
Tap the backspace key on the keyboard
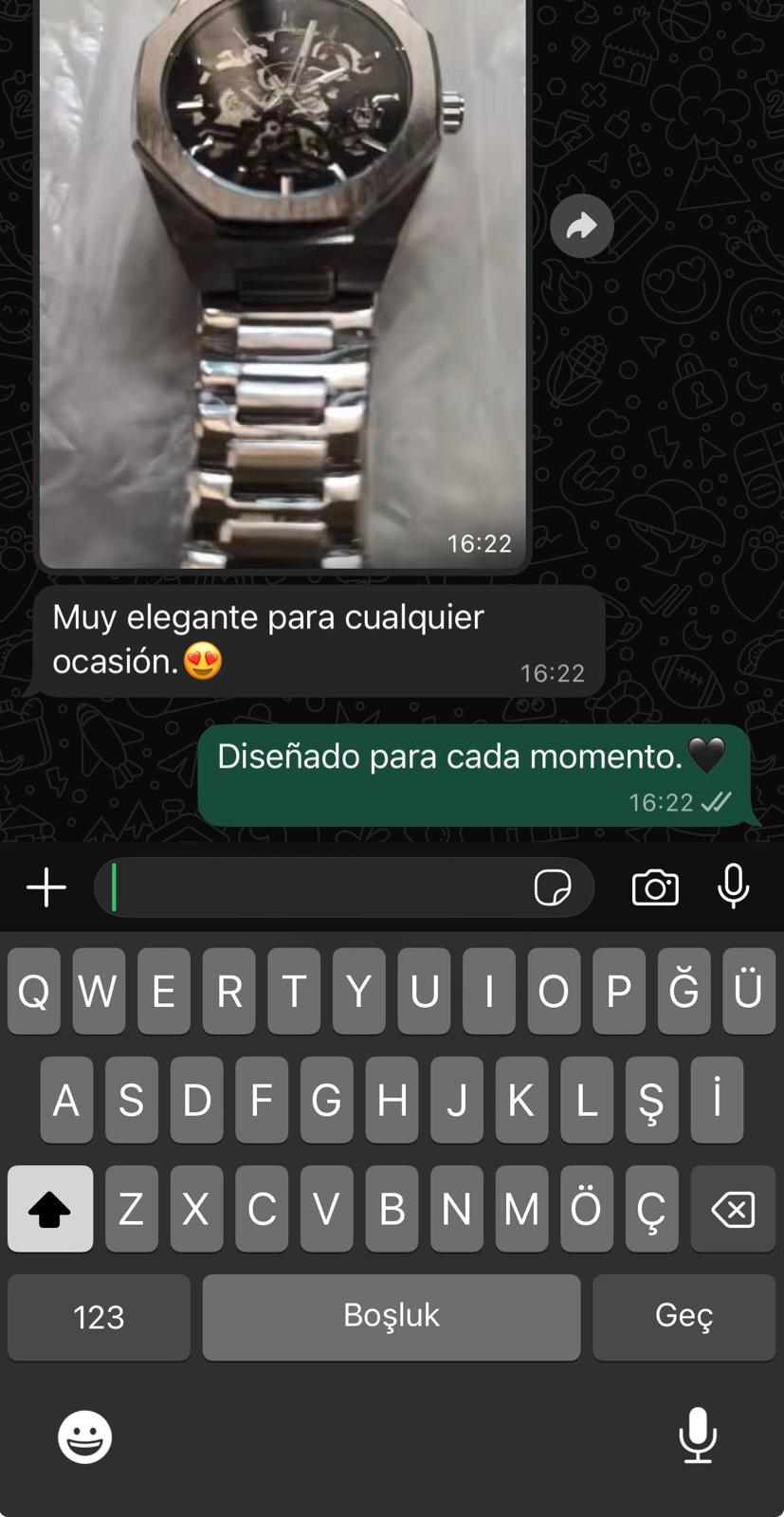[x=733, y=1209]
